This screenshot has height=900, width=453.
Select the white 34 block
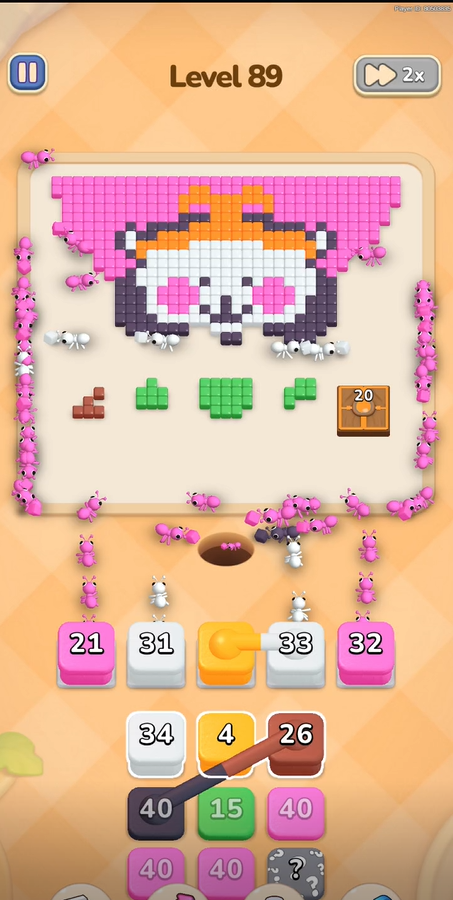tap(156, 744)
